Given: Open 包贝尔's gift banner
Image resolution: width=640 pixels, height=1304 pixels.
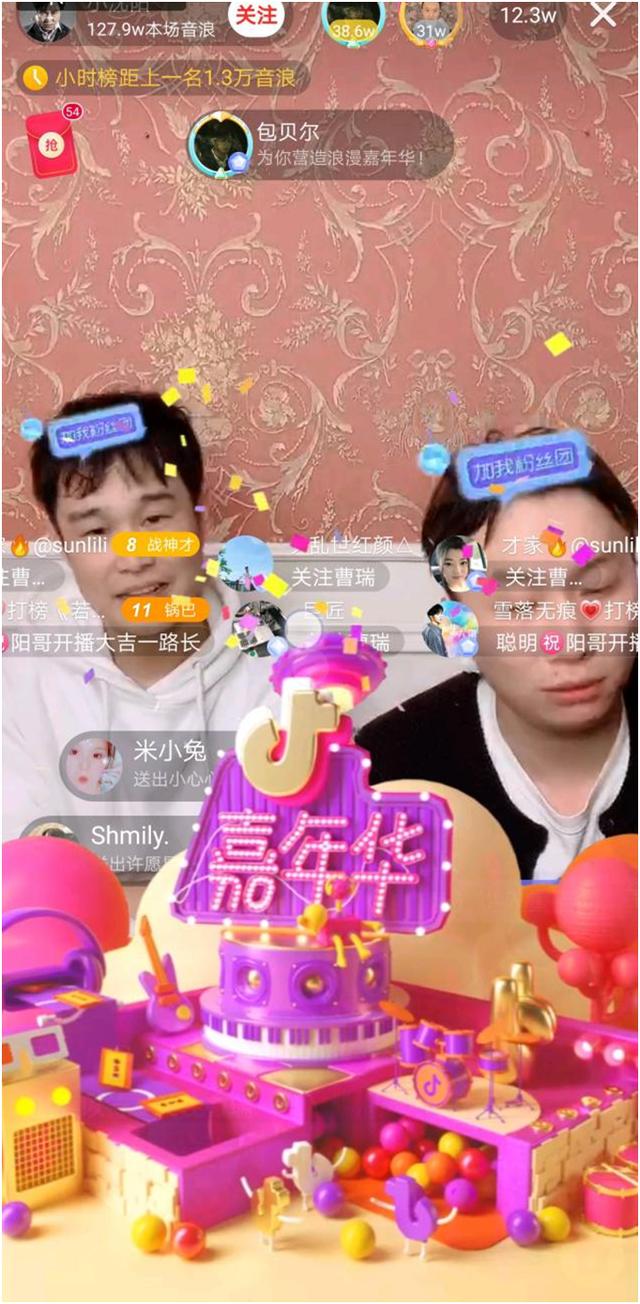Looking at the screenshot, I should pos(320,145).
